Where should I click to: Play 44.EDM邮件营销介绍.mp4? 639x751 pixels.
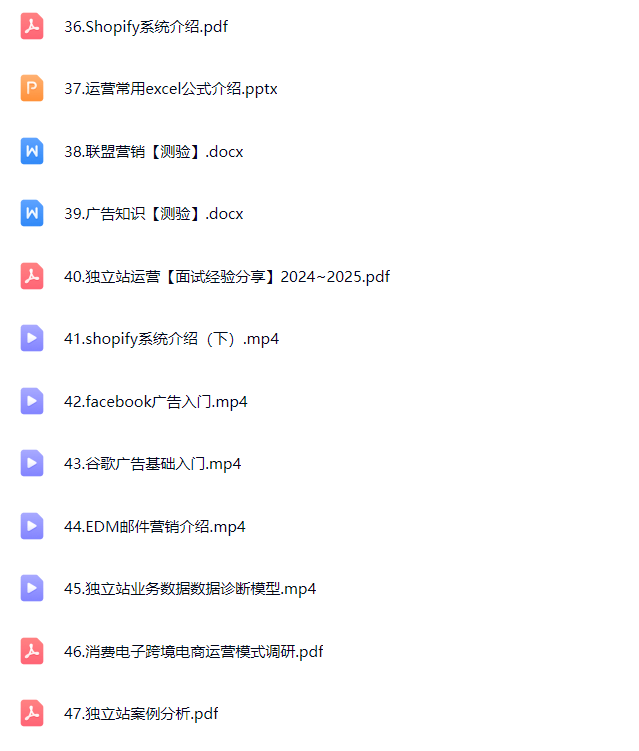(154, 526)
